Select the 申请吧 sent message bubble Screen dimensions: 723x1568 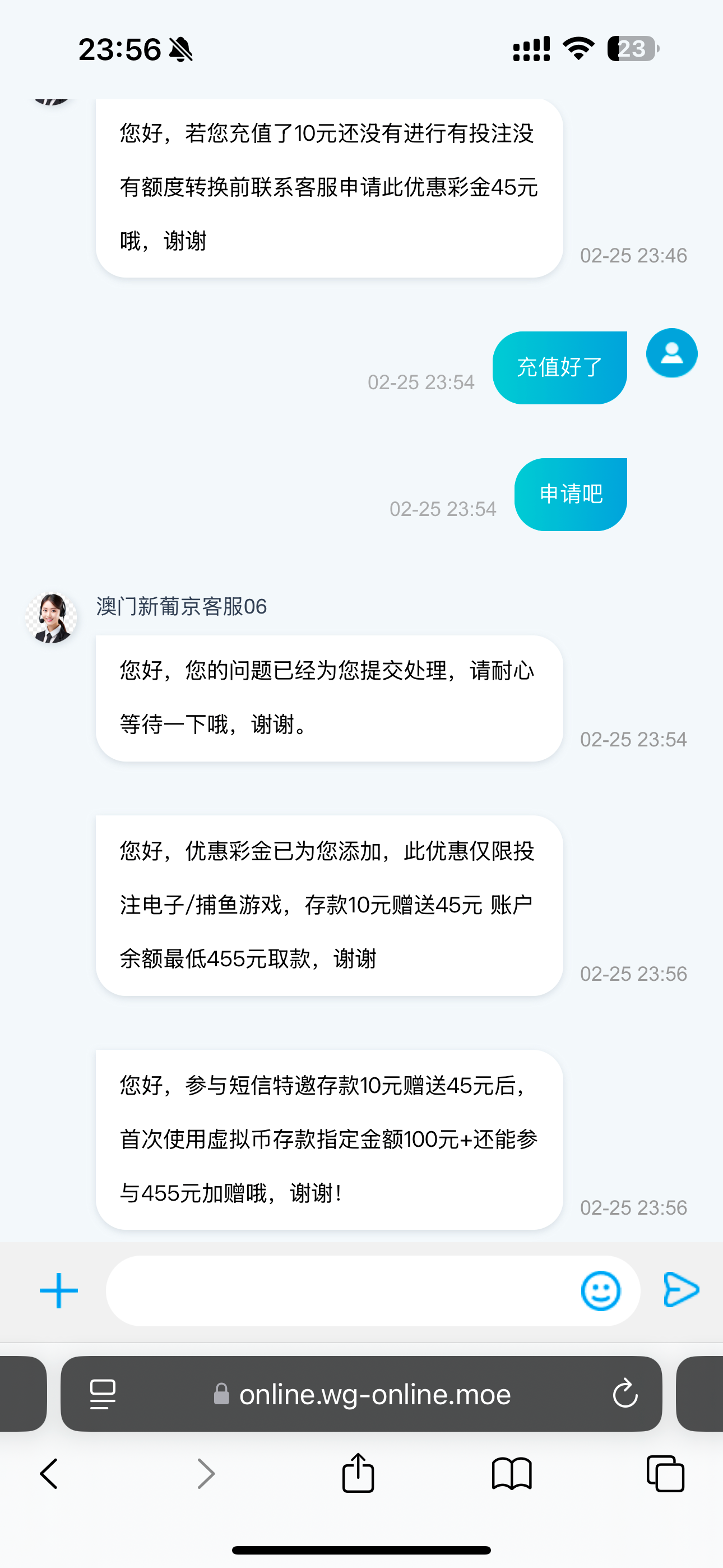(570, 494)
